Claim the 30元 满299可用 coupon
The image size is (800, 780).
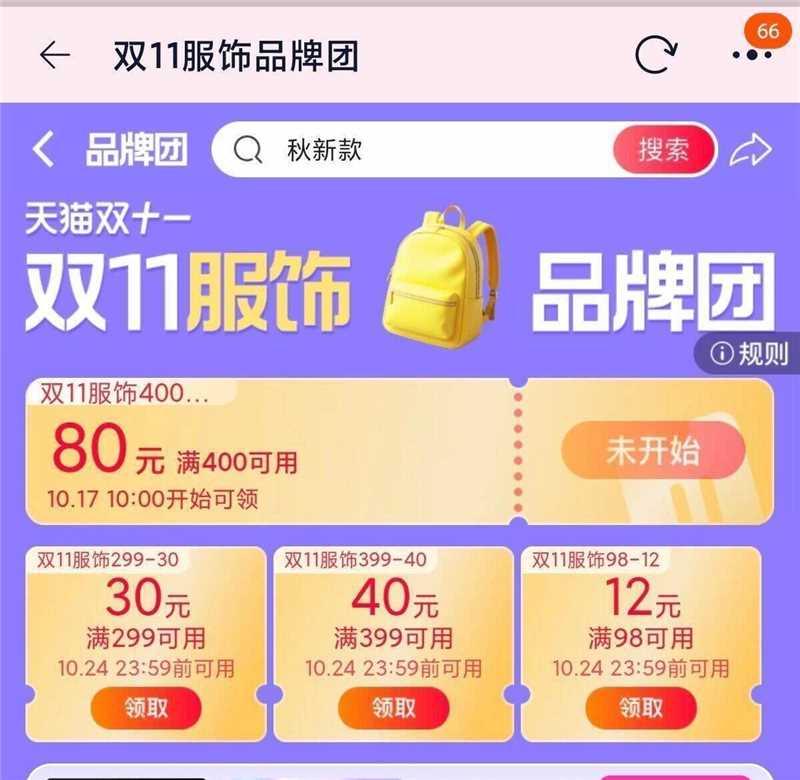click(146, 708)
